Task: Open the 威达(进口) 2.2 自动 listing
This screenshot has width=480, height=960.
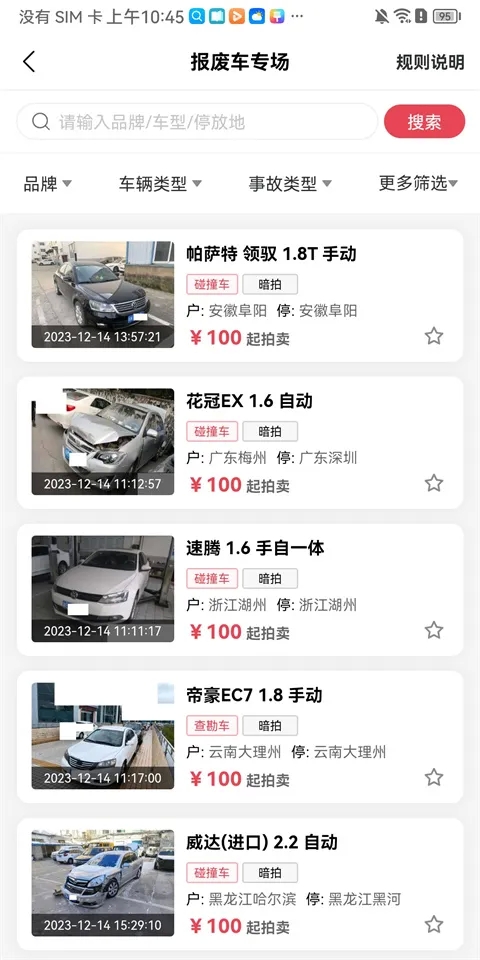Action: click(240, 883)
